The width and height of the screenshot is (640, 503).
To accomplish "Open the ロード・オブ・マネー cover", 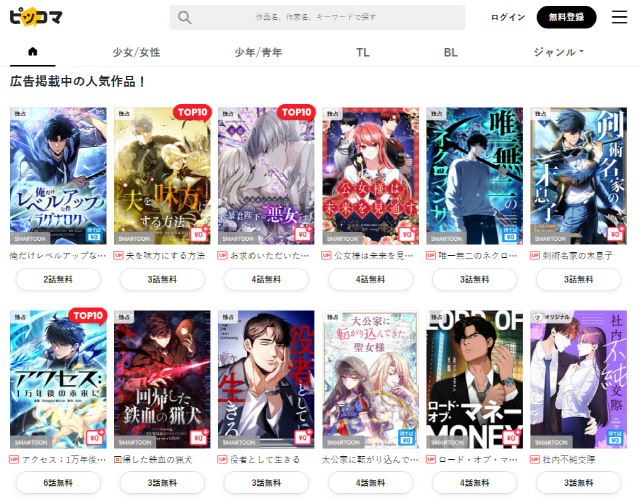I will click(473, 378).
